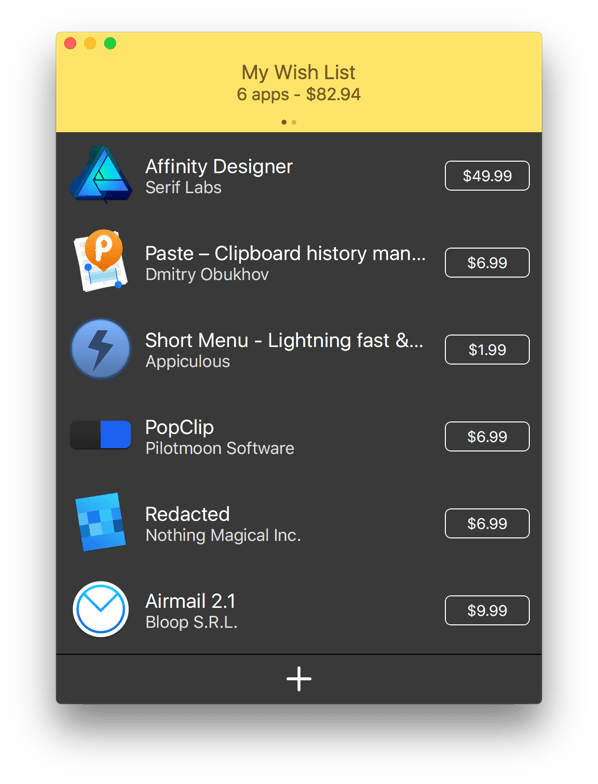Tap the $6.99 price button for Redacted
Screen dimensions: 598x784
487,524
